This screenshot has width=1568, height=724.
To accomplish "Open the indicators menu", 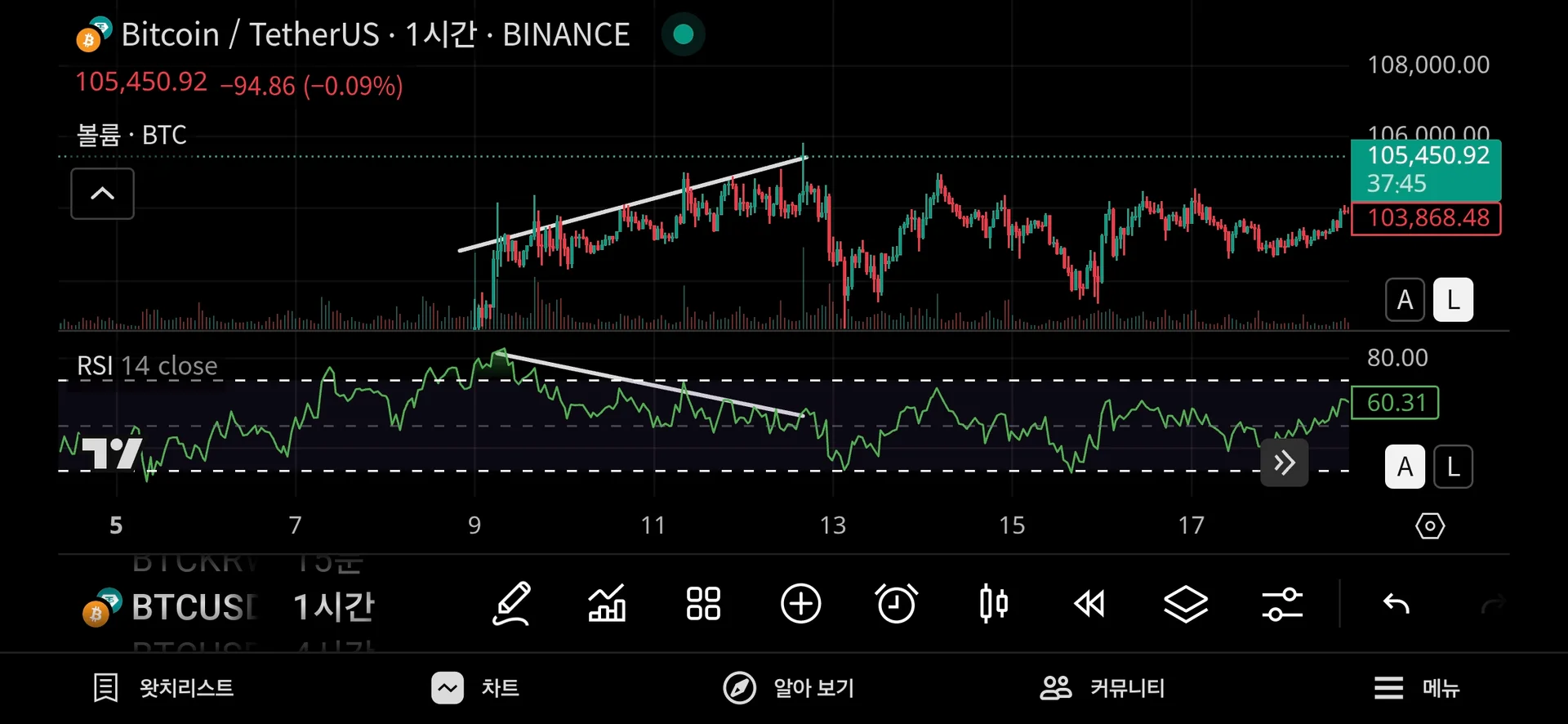I will click(607, 605).
